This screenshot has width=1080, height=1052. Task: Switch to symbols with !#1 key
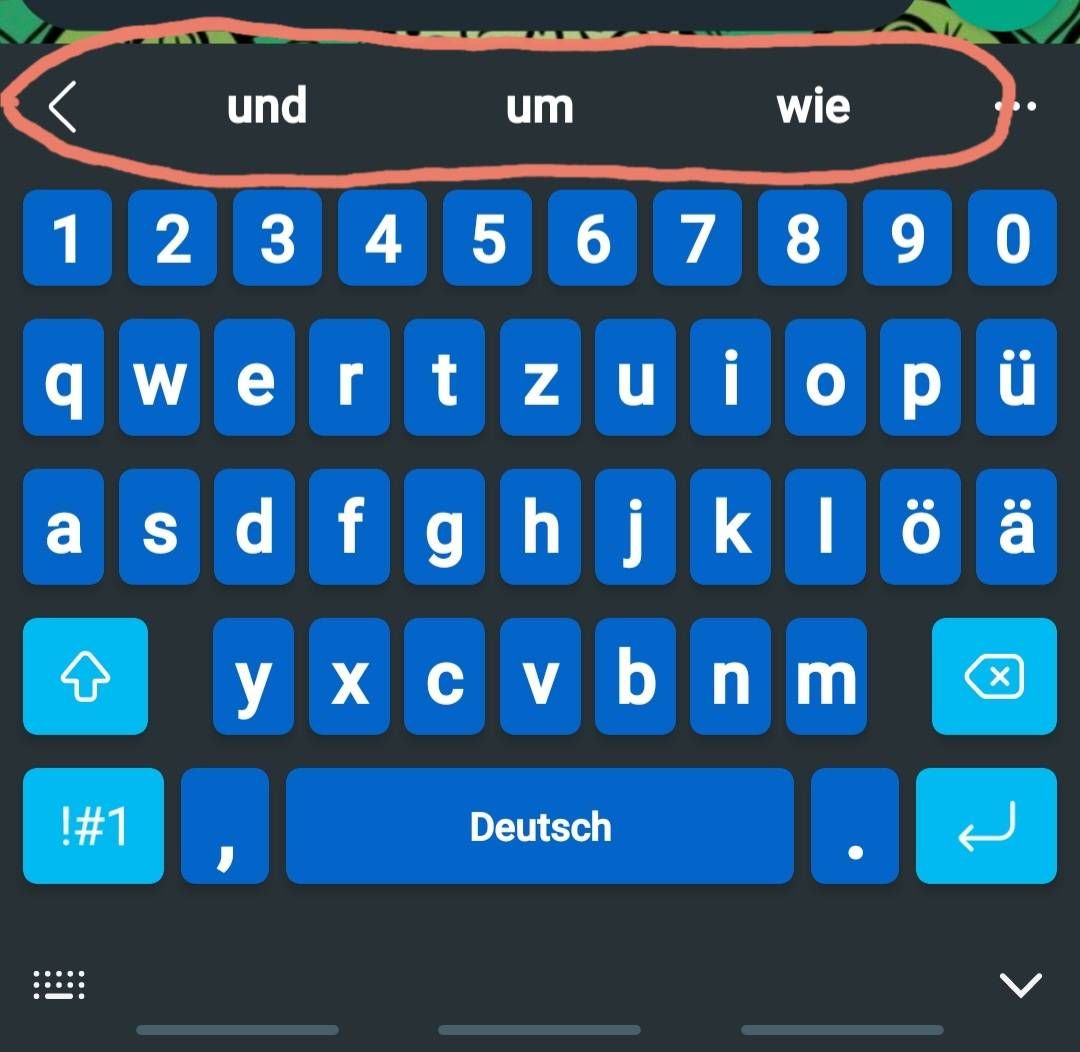(93, 826)
